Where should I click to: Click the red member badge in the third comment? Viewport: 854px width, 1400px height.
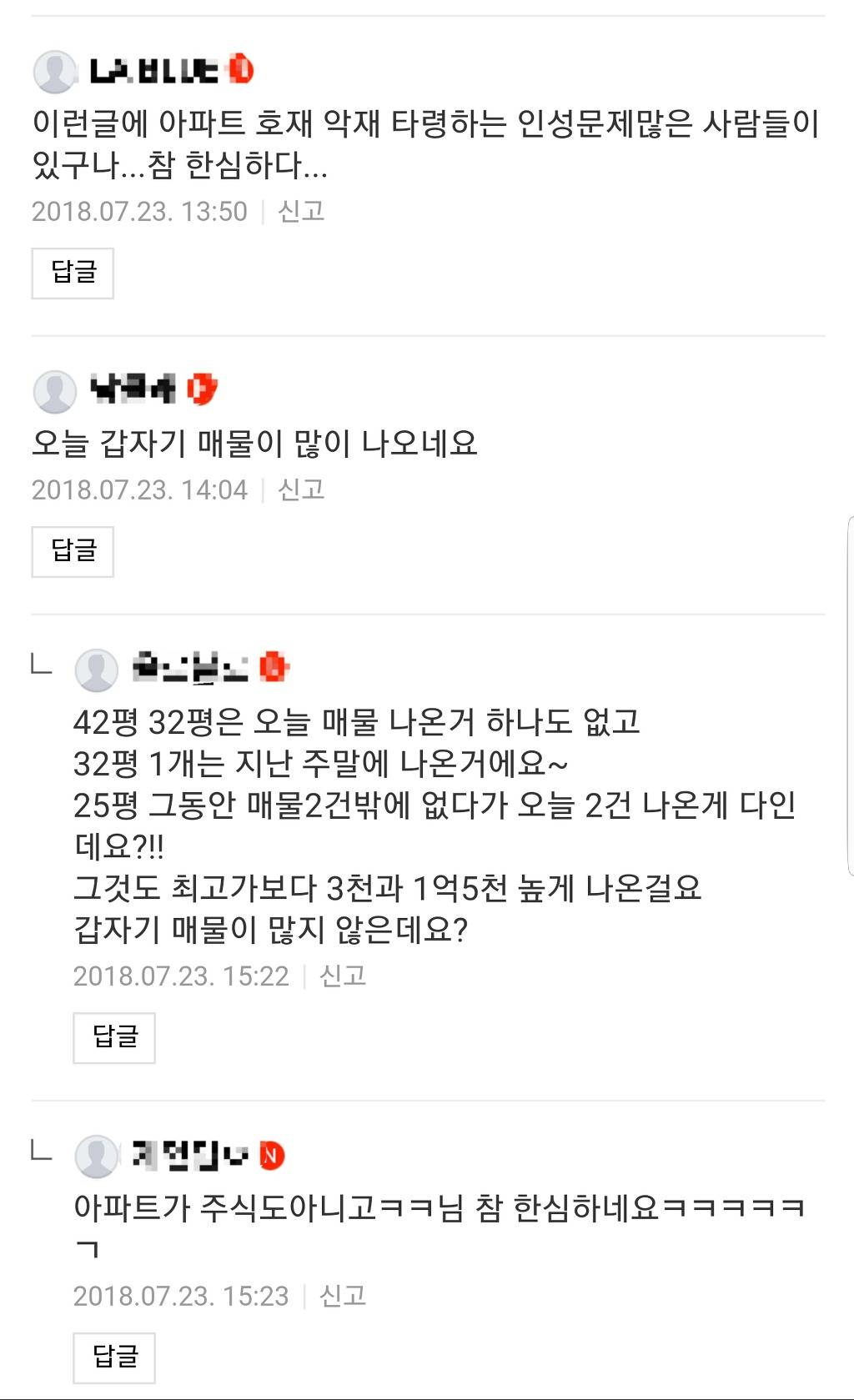(x=271, y=666)
